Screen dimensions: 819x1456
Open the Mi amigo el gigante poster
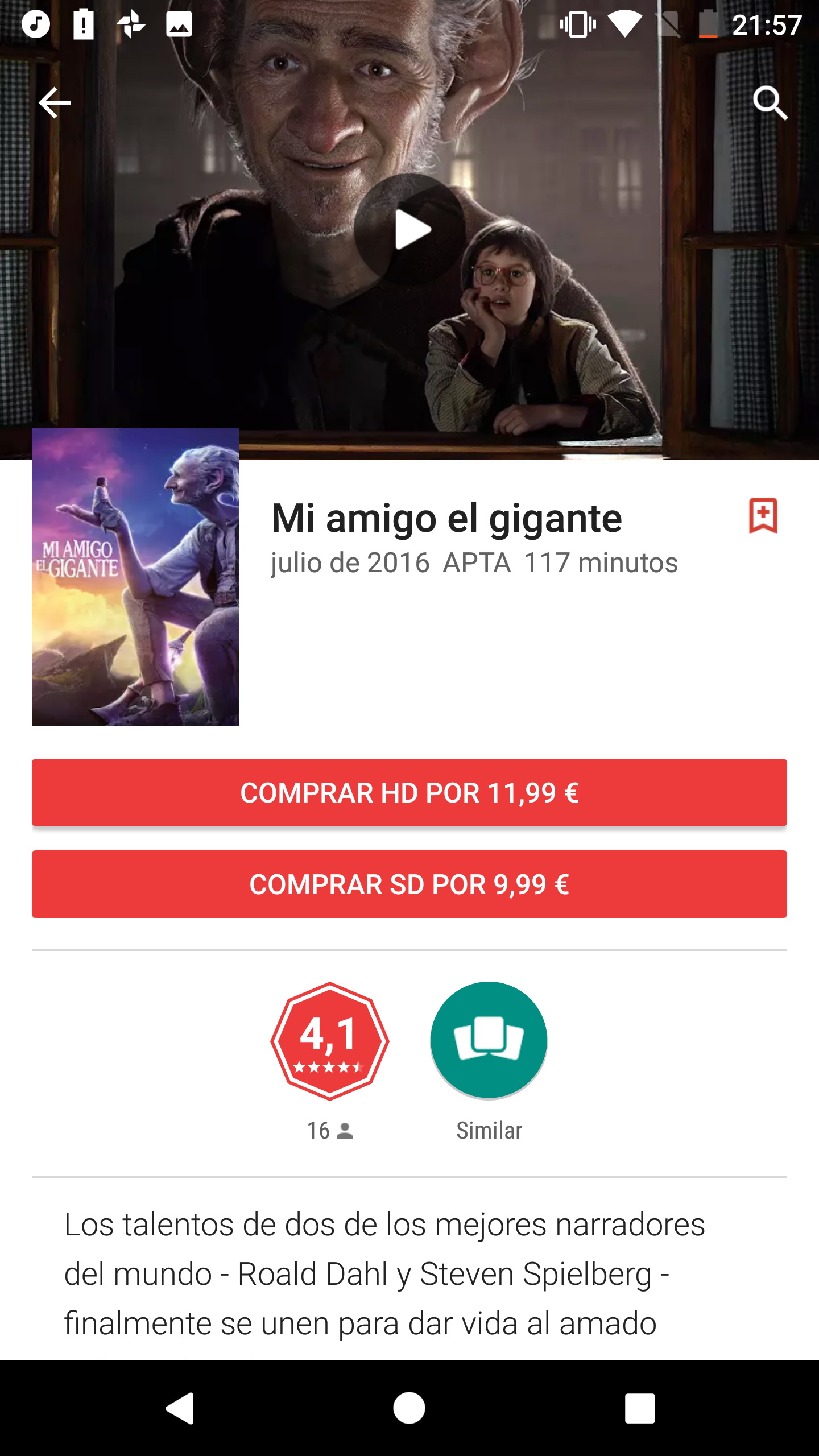click(x=135, y=577)
